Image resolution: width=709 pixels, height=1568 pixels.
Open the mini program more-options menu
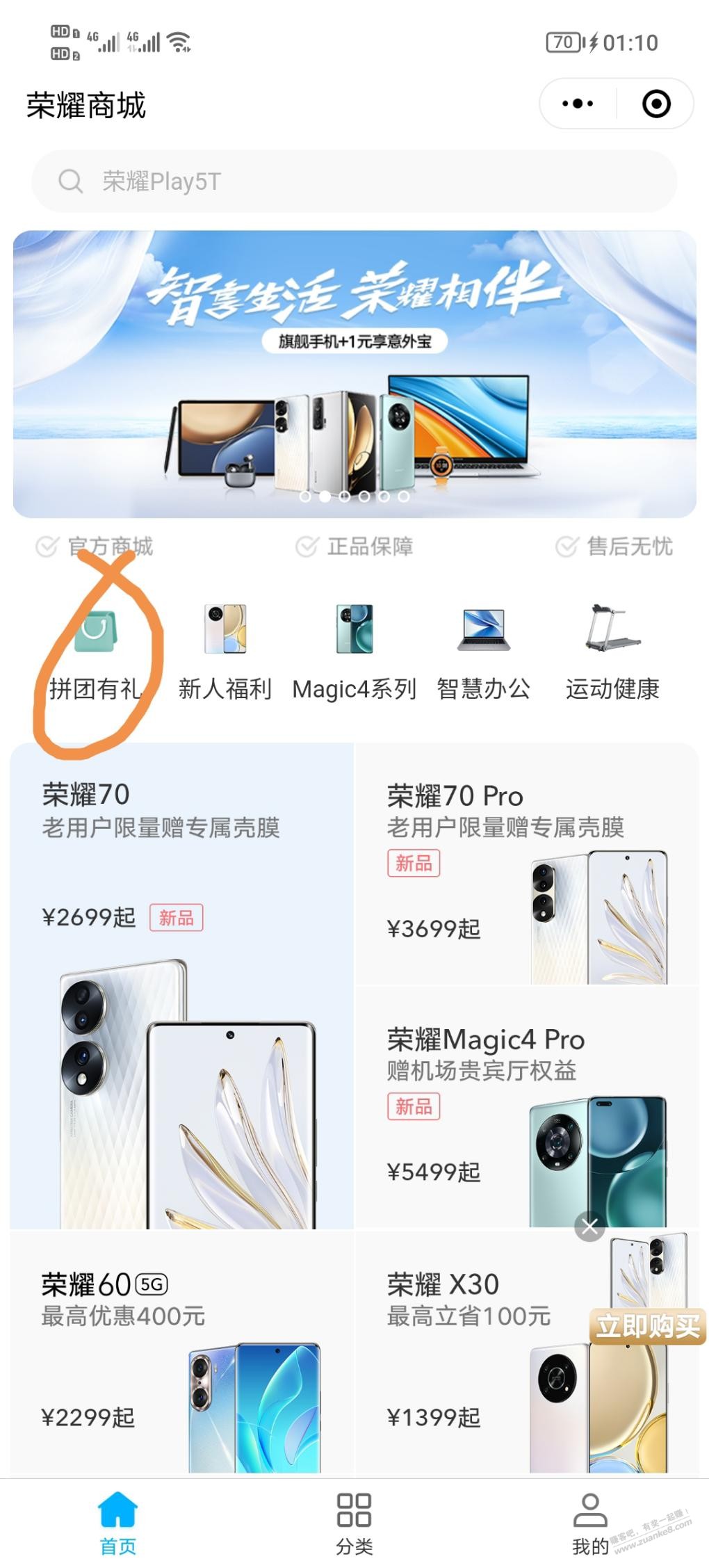[x=578, y=104]
